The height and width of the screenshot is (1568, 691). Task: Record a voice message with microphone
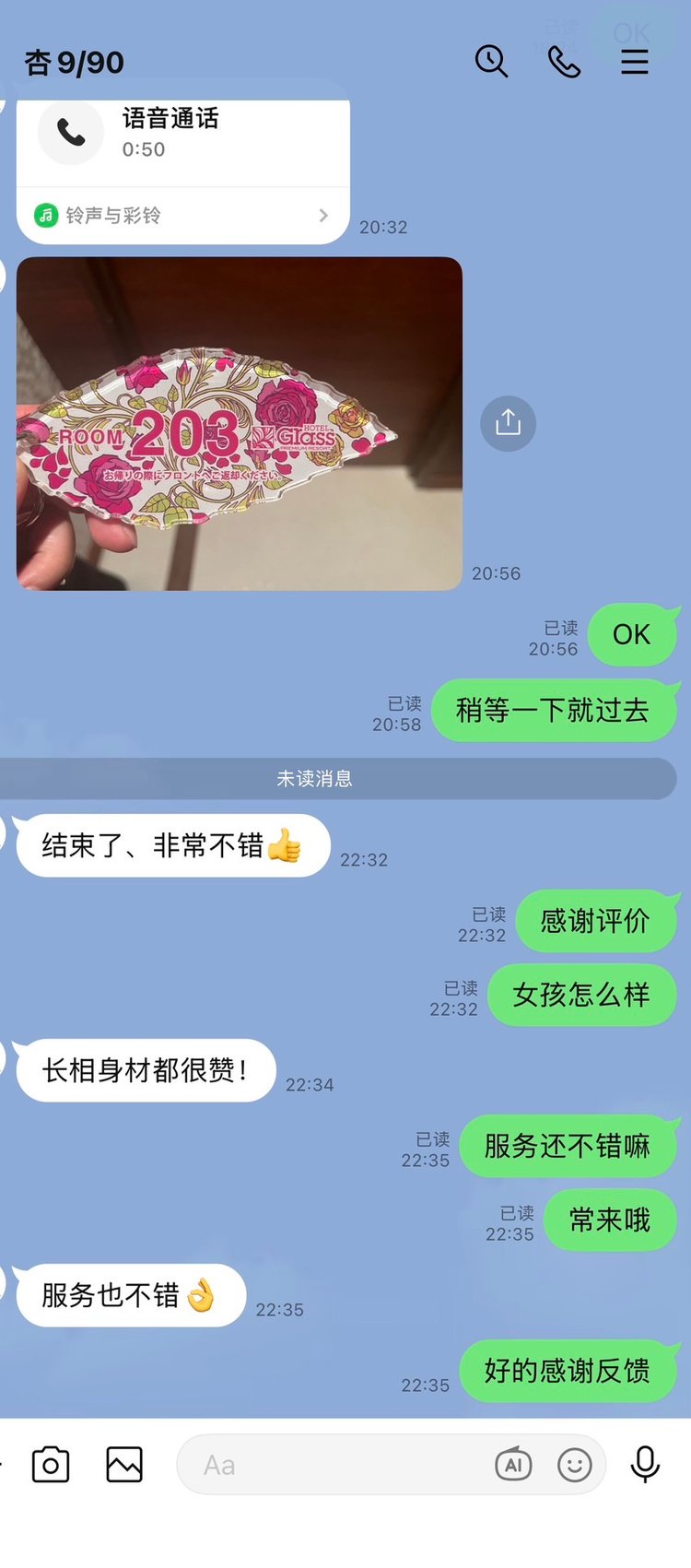pos(645,1465)
